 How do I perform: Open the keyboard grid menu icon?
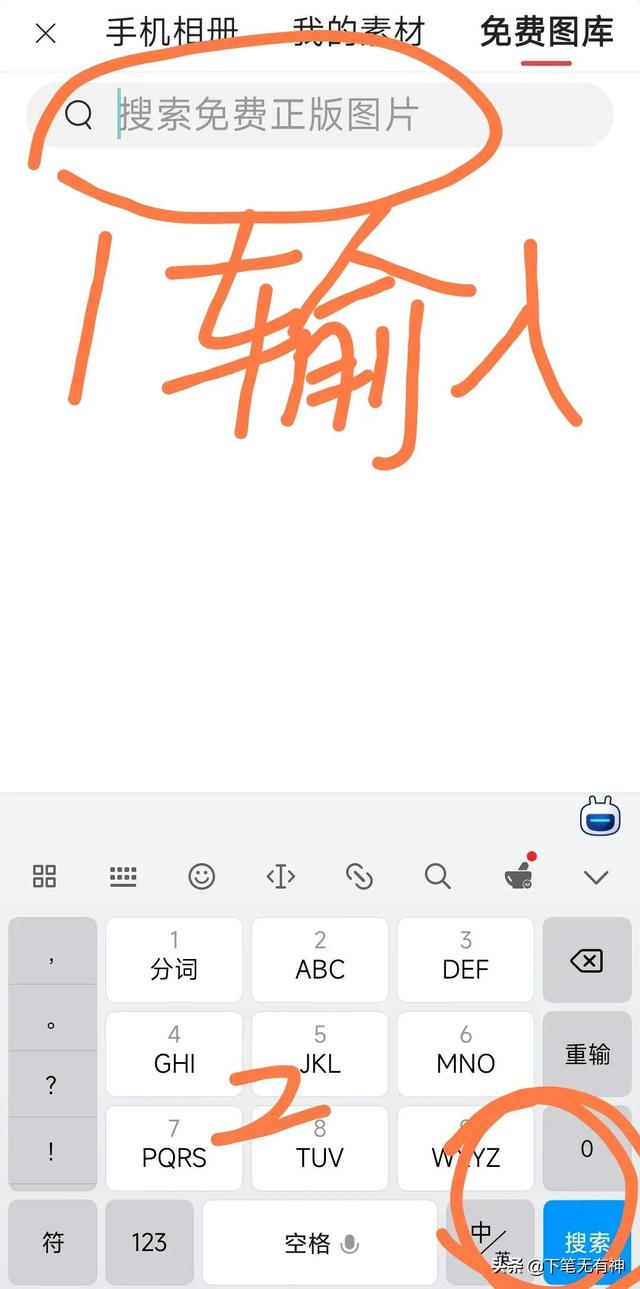[x=45, y=877]
